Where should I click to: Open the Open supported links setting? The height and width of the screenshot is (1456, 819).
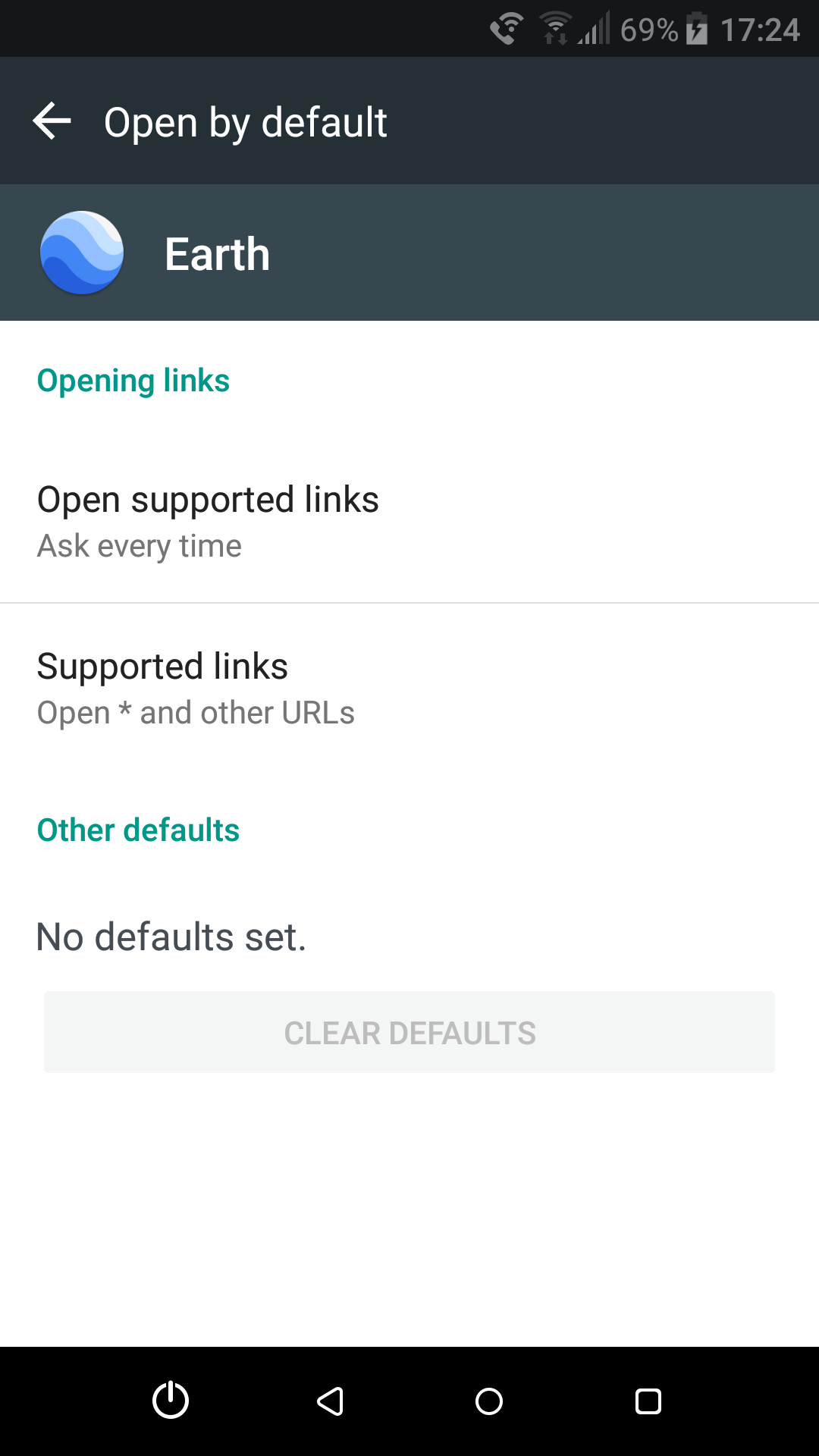(409, 521)
